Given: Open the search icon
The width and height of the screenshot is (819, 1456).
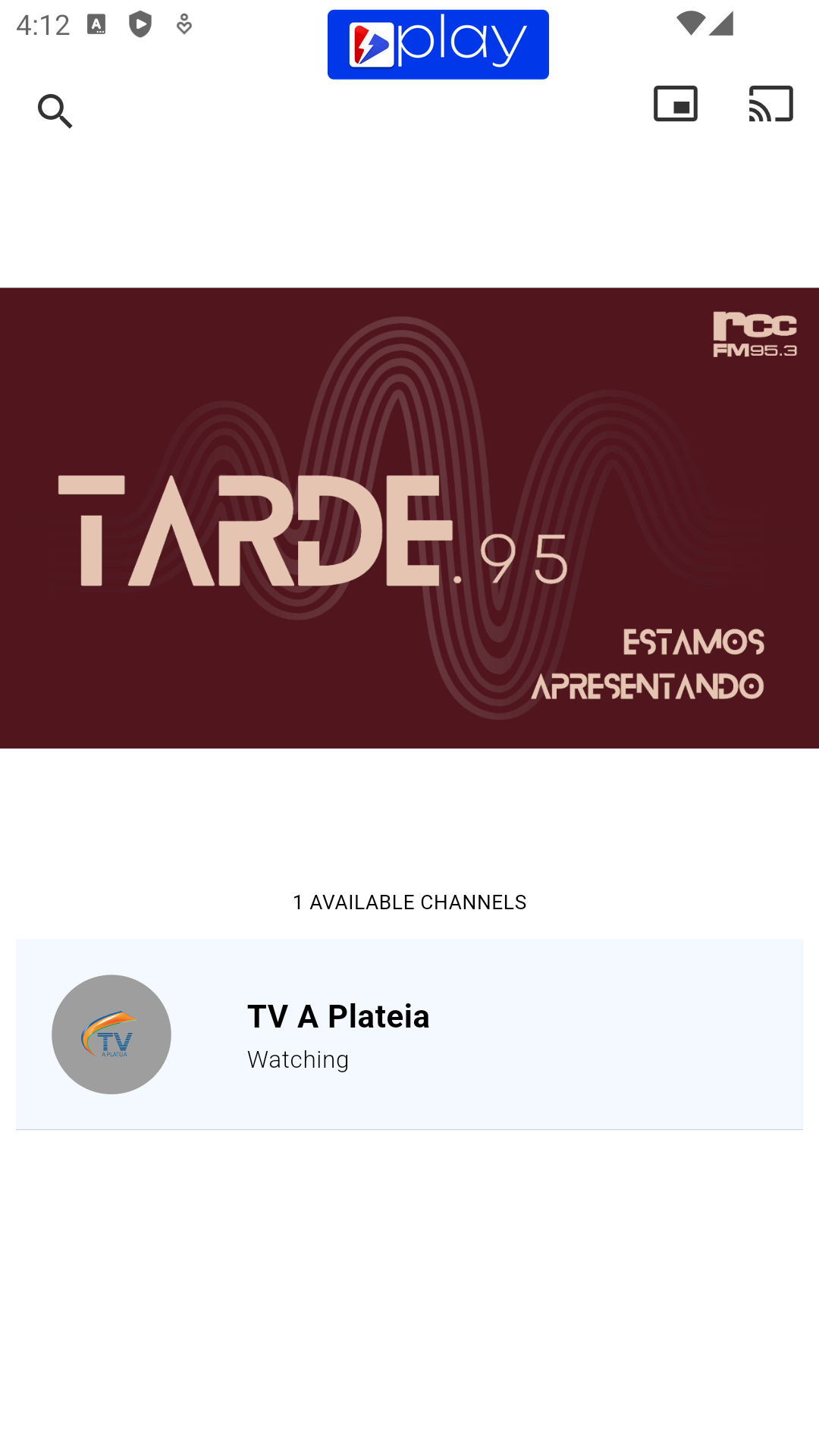Looking at the screenshot, I should tap(55, 111).
